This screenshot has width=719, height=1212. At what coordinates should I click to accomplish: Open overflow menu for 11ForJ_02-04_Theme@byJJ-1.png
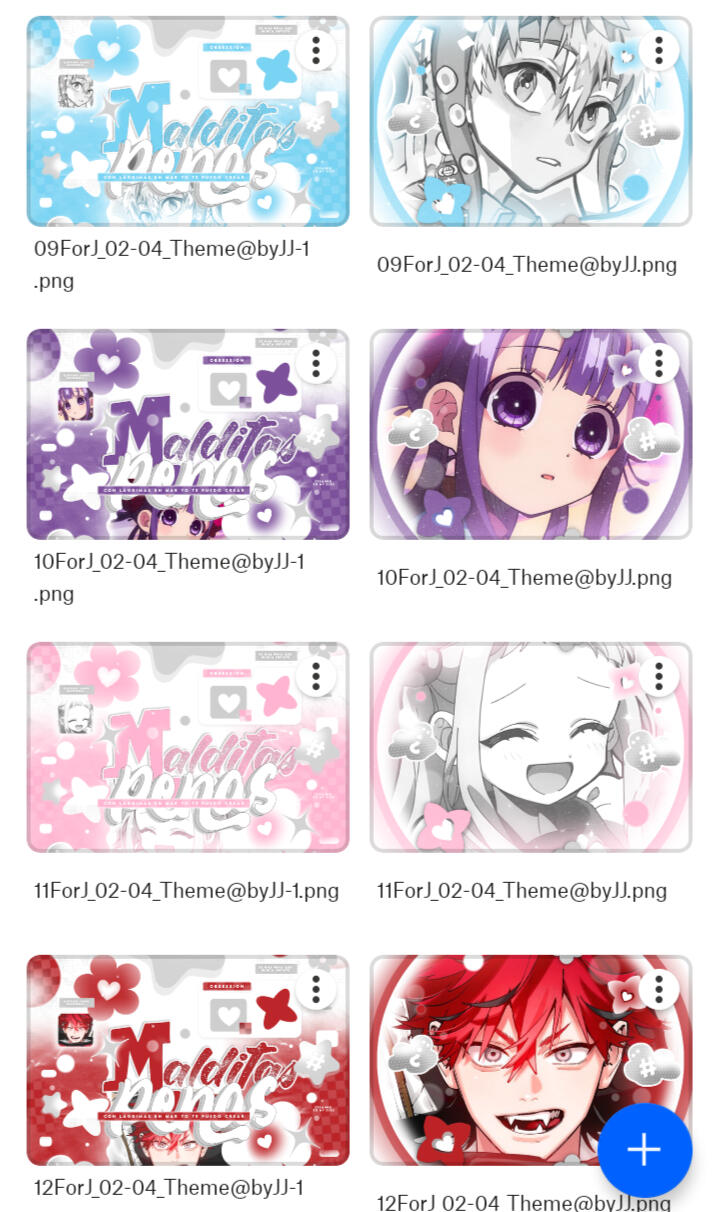click(x=316, y=676)
